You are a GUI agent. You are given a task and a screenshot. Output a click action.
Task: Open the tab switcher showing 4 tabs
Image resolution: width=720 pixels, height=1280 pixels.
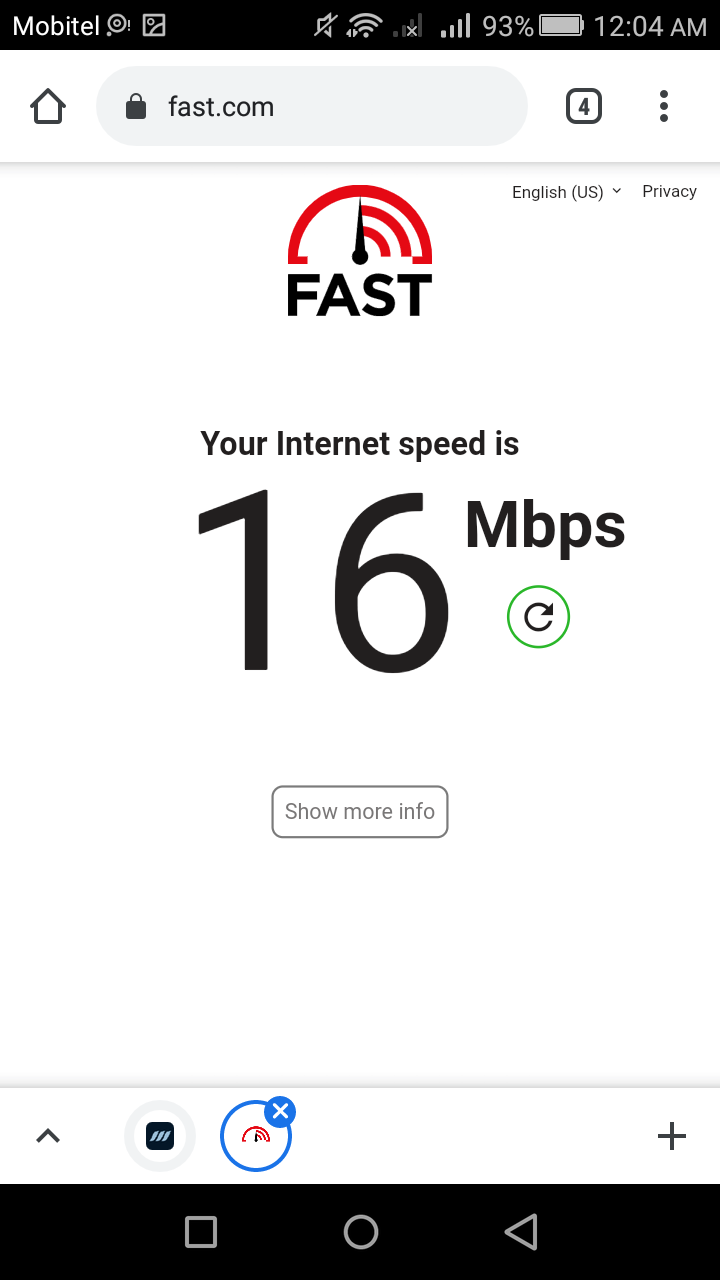pyautogui.click(x=584, y=106)
